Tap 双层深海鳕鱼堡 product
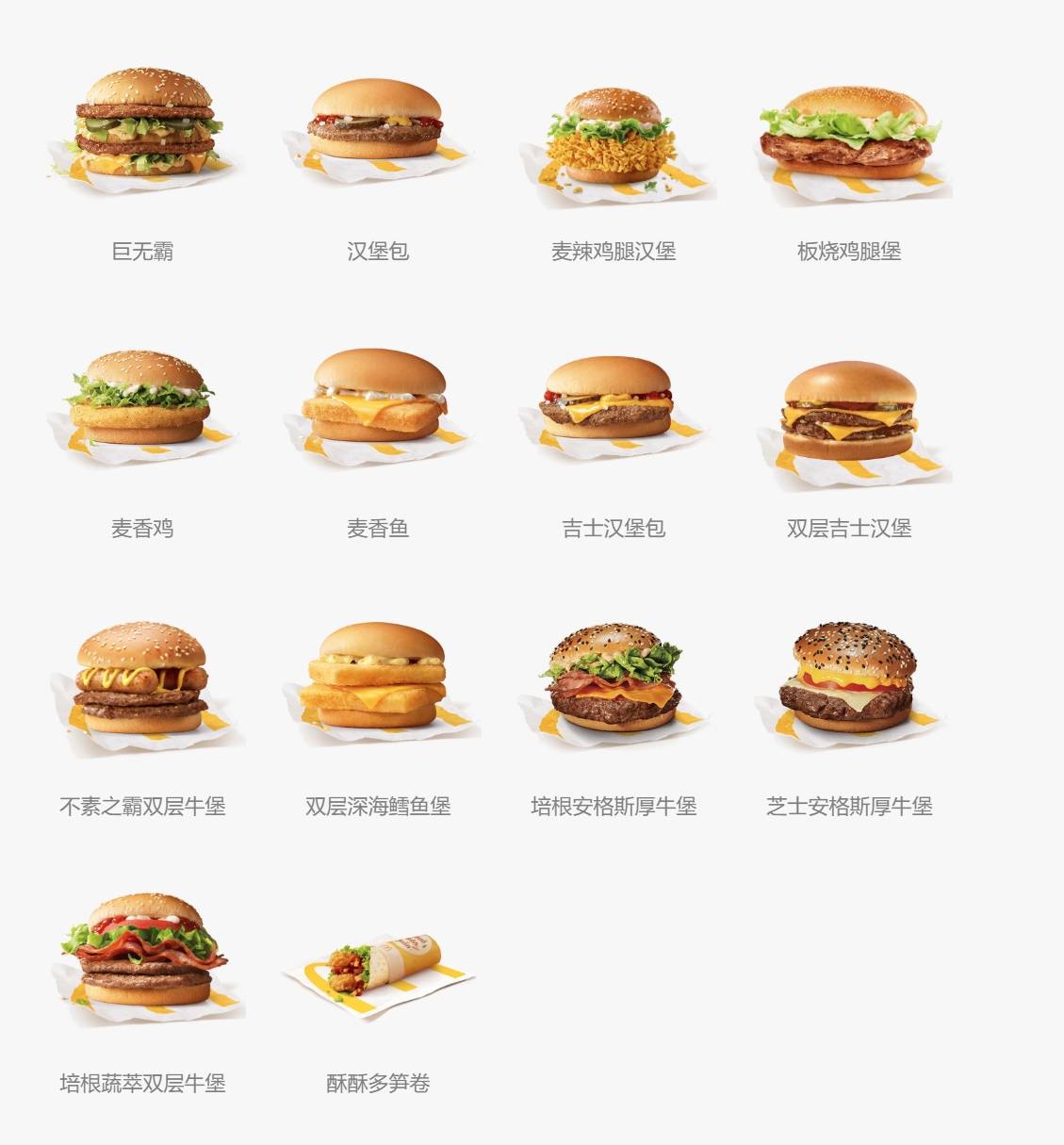This screenshot has height=1145, width=1064. tap(378, 679)
